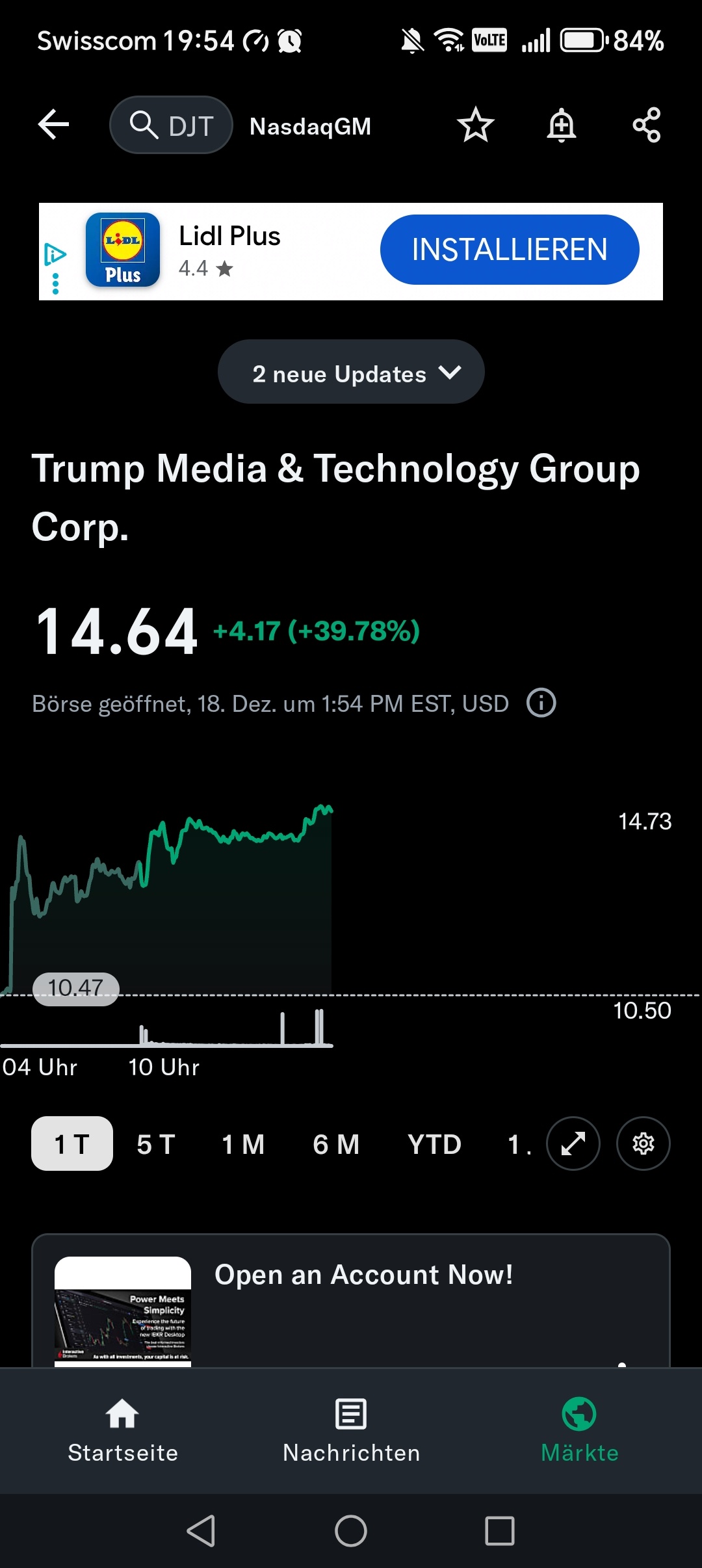Viewport: 702px width, 1568px height.
Task: Switch chart to 5 T range
Action: (x=156, y=1144)
